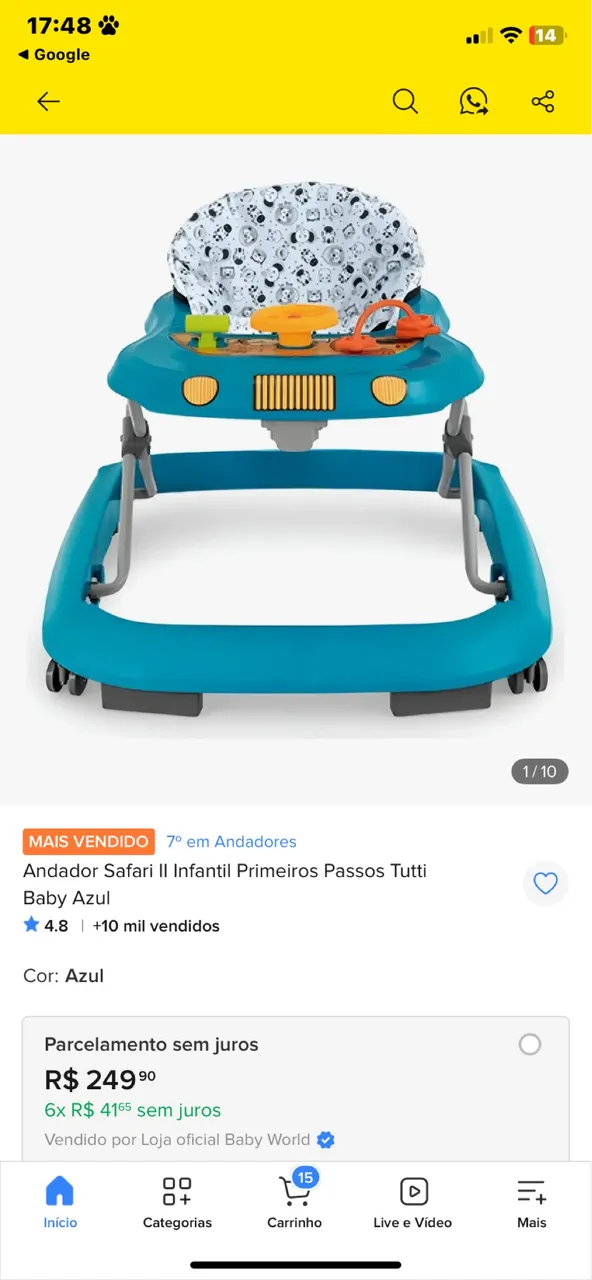This screenshot has width=592, height=1280.
Task: Switch to Live e Vídeo tab
Action: (x=413, y=1203)
